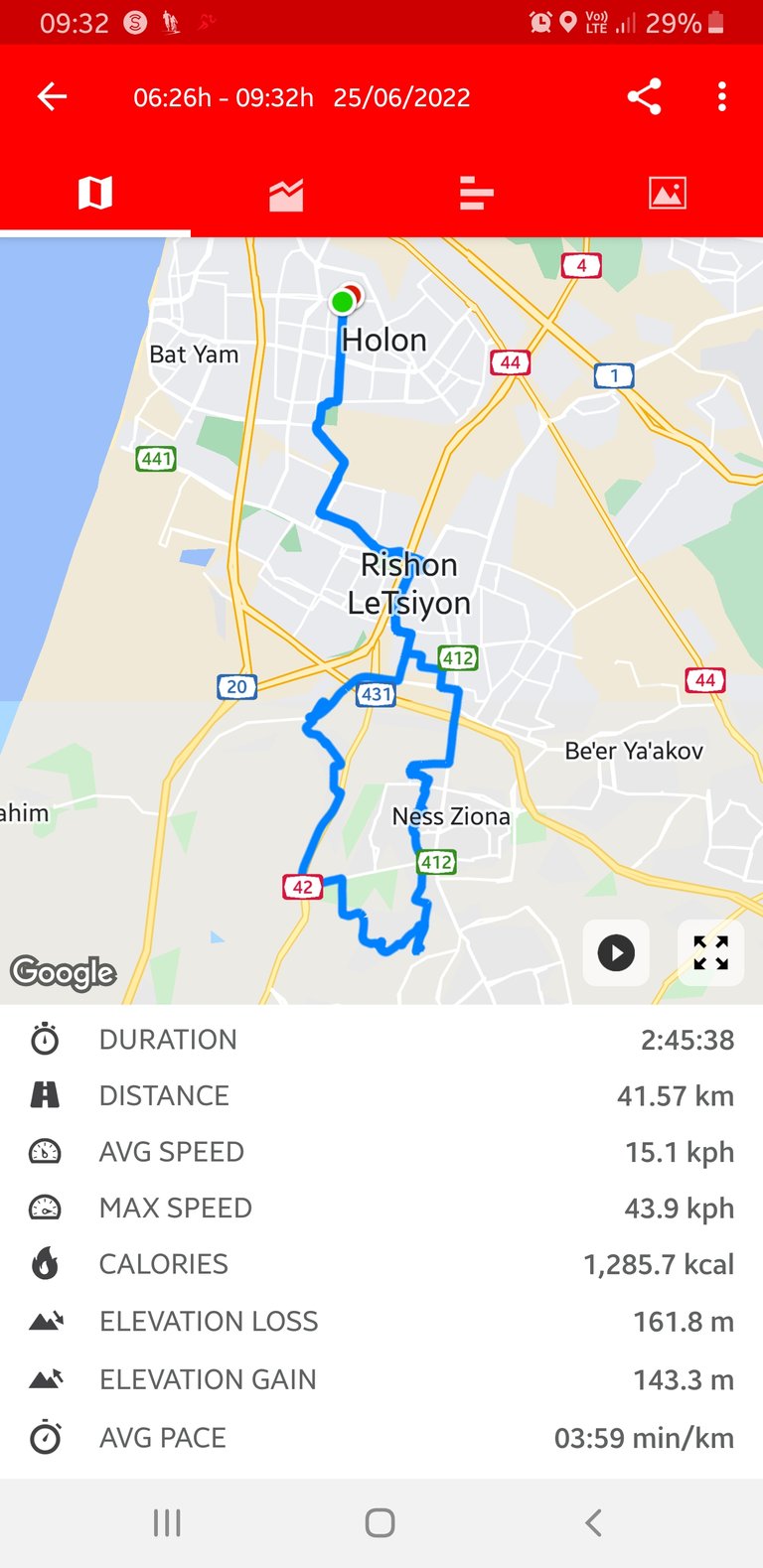This screenshot has width=763, height=1568.
Task: Open recent apps in navigation bar
Action: [167, 1522]
